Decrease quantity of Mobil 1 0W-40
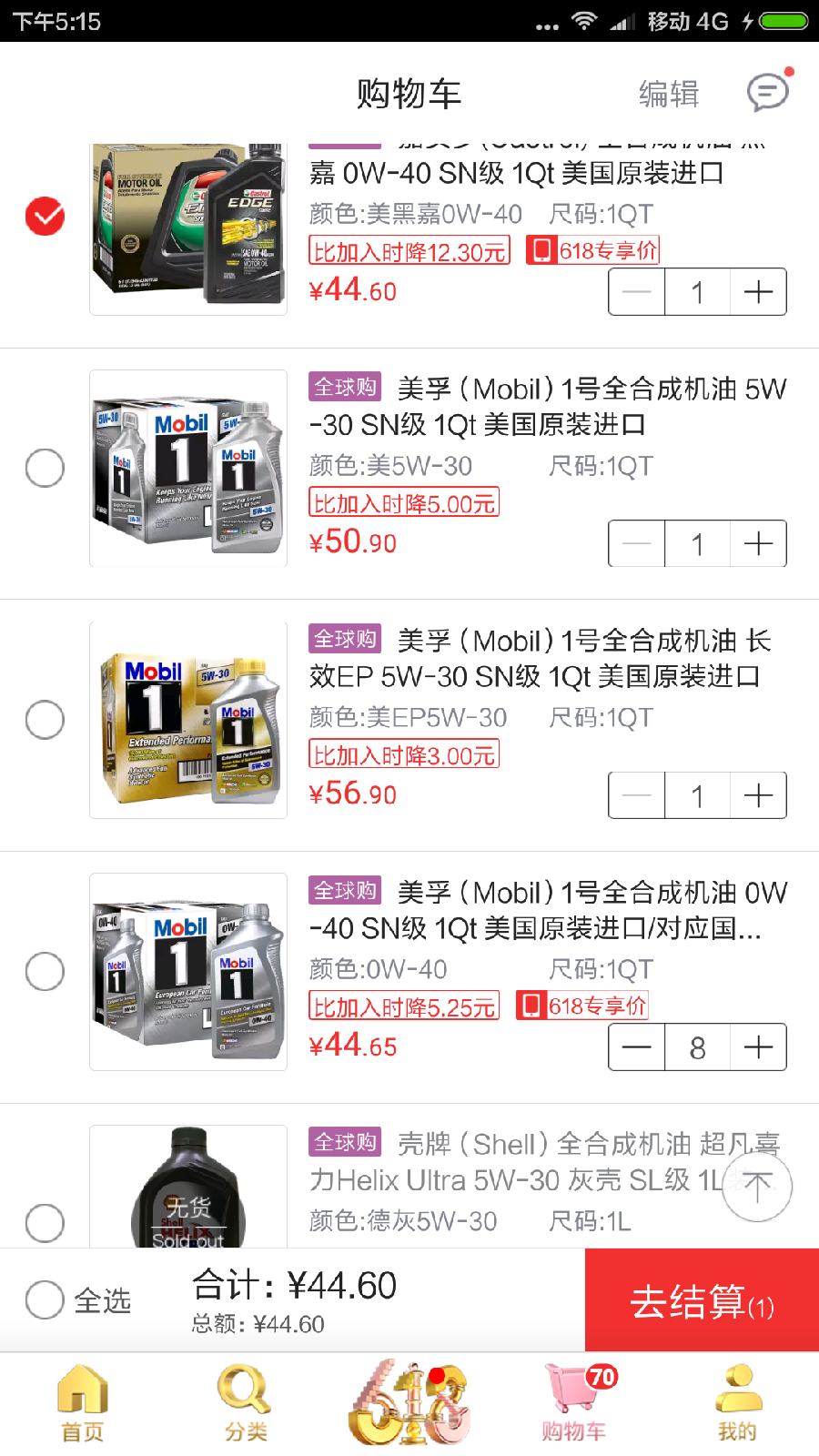Viewport: 819px width, 1456px height. [637, 1047]
